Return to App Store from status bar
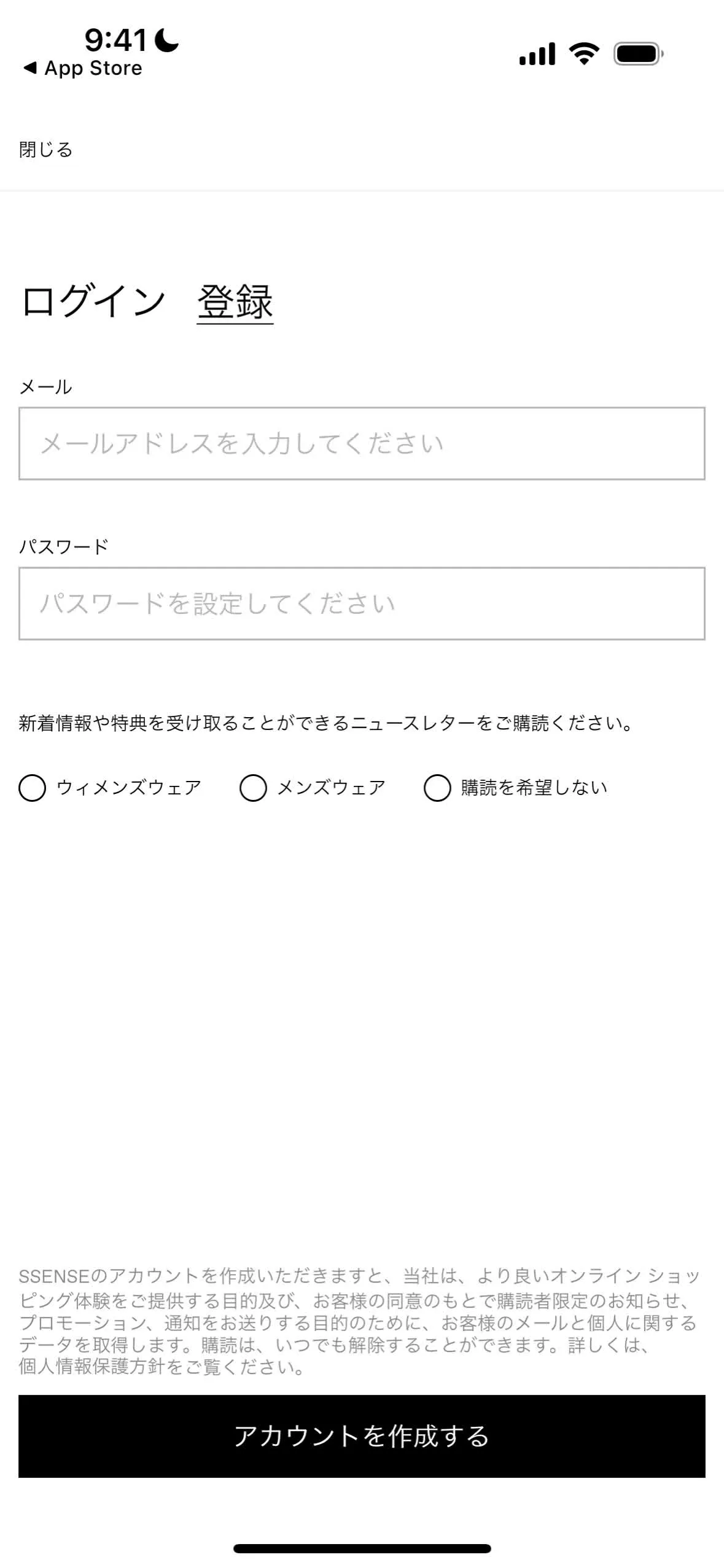 83,68
